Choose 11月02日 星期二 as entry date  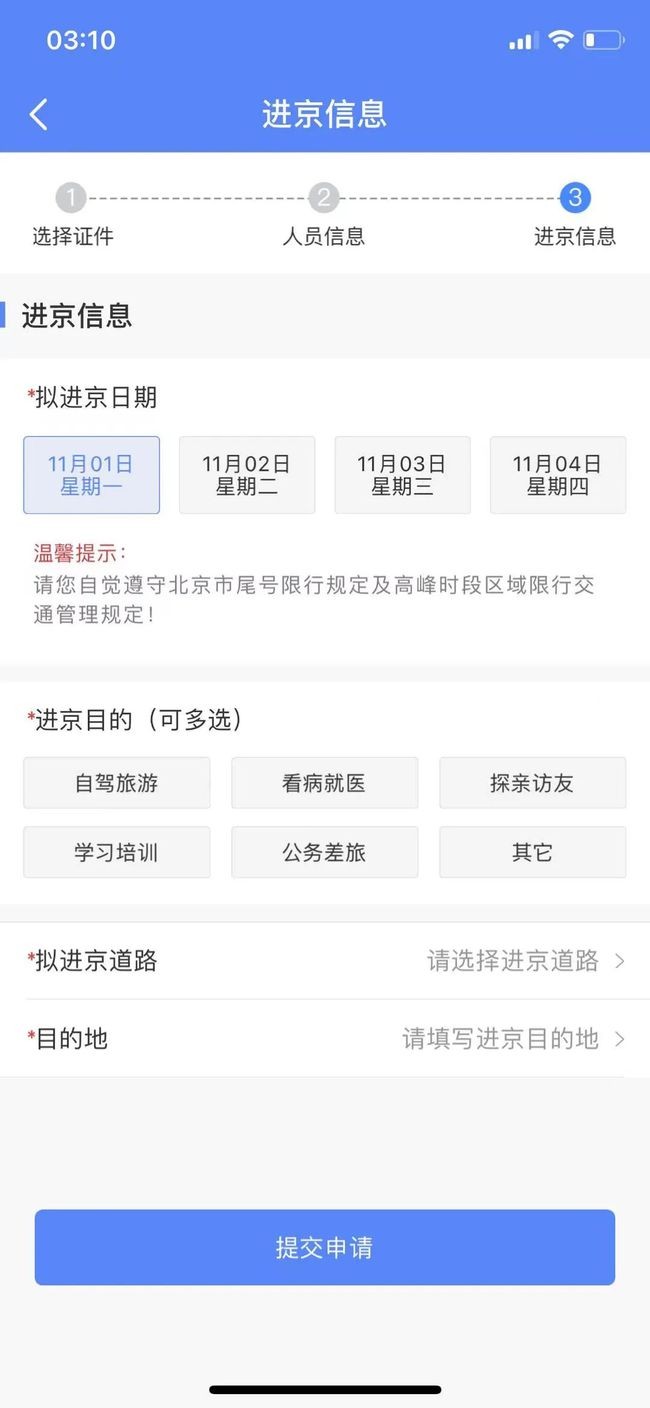247,475
